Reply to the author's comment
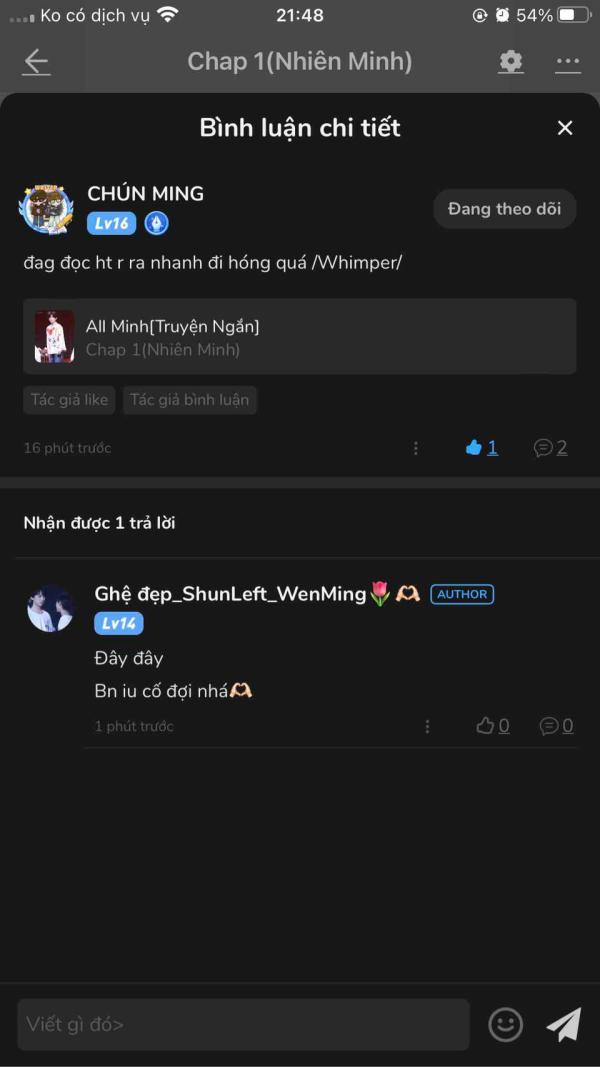The height and width of the screenshot is (1067, 600). tap(556, 726)
